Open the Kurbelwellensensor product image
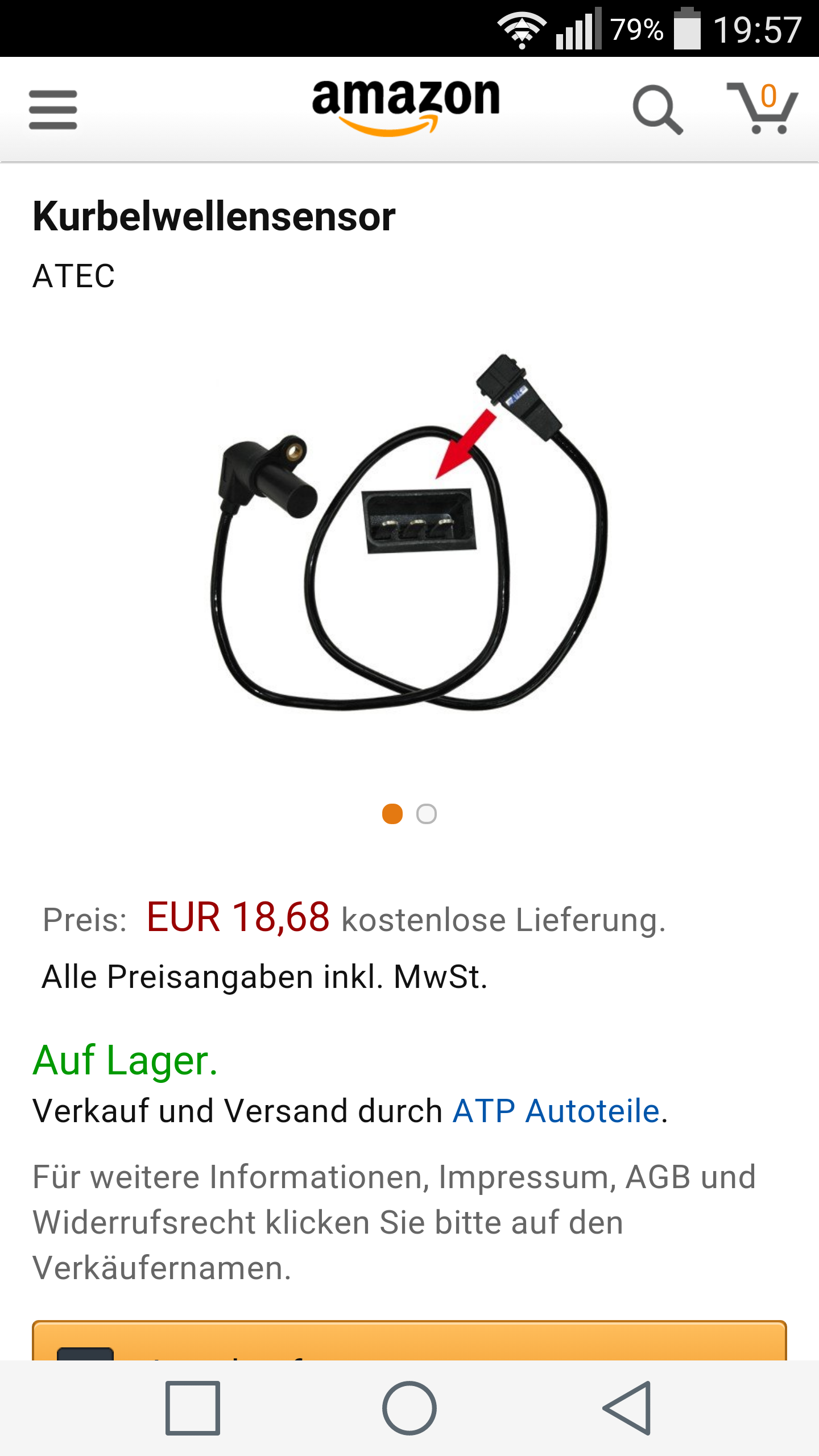 409,532
